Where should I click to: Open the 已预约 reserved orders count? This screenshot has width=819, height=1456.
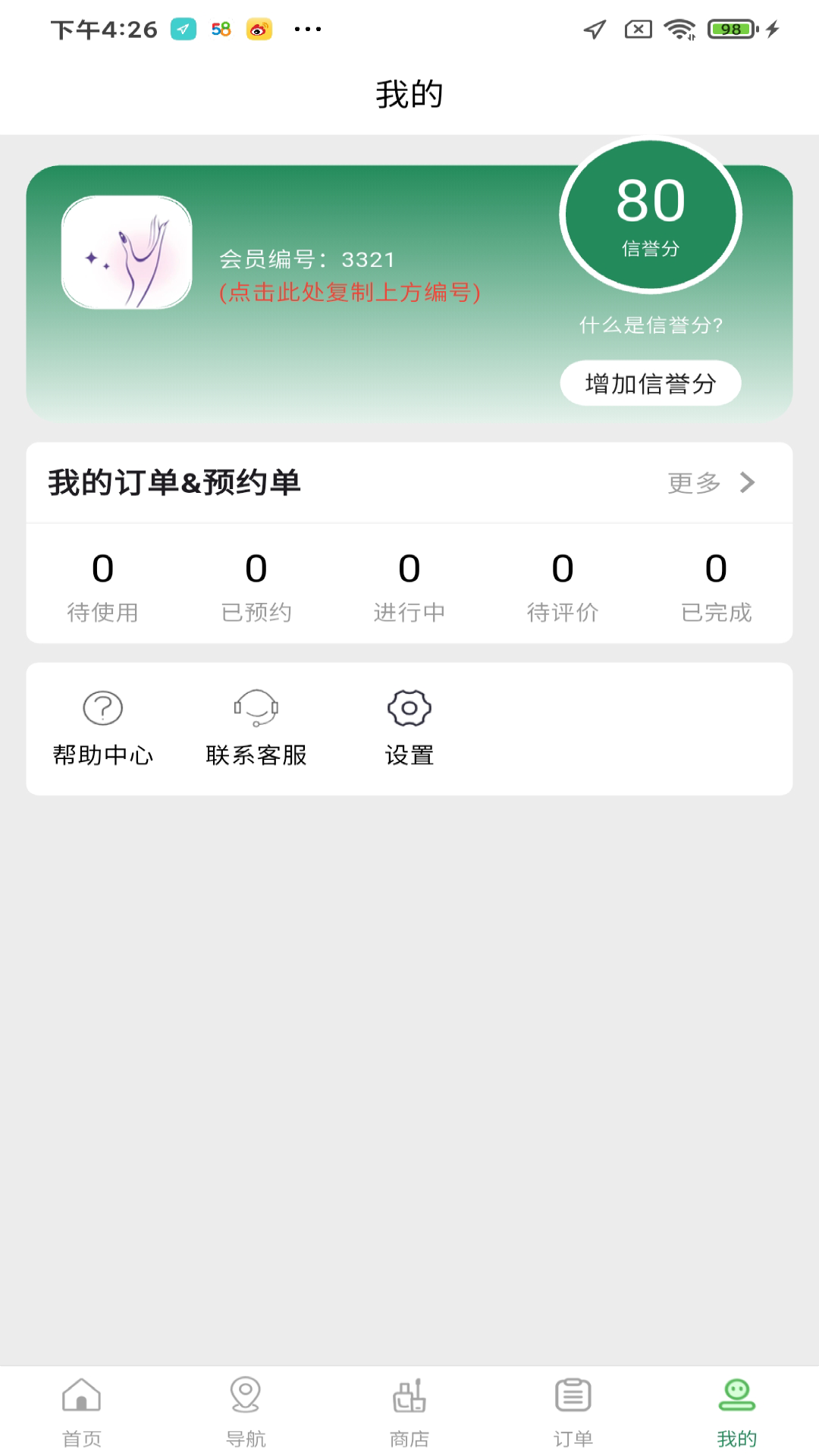pyautogui.click(x=256, y=584)
